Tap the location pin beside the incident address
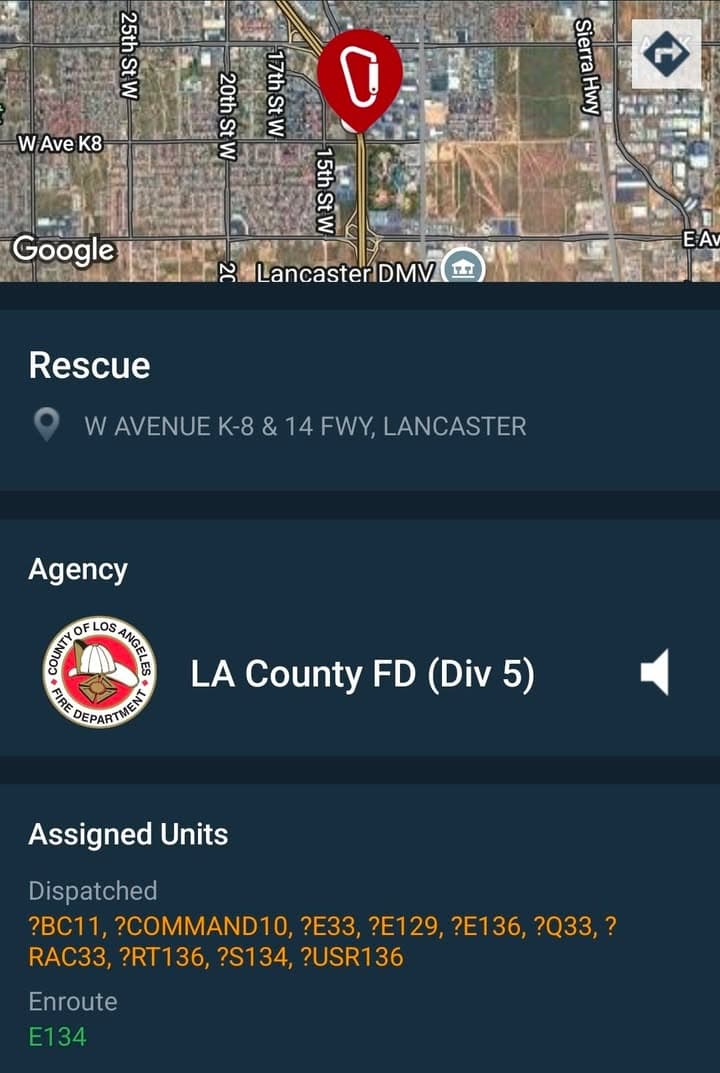The height and width of the screenshot is (1073, 720). pos(46,424)
